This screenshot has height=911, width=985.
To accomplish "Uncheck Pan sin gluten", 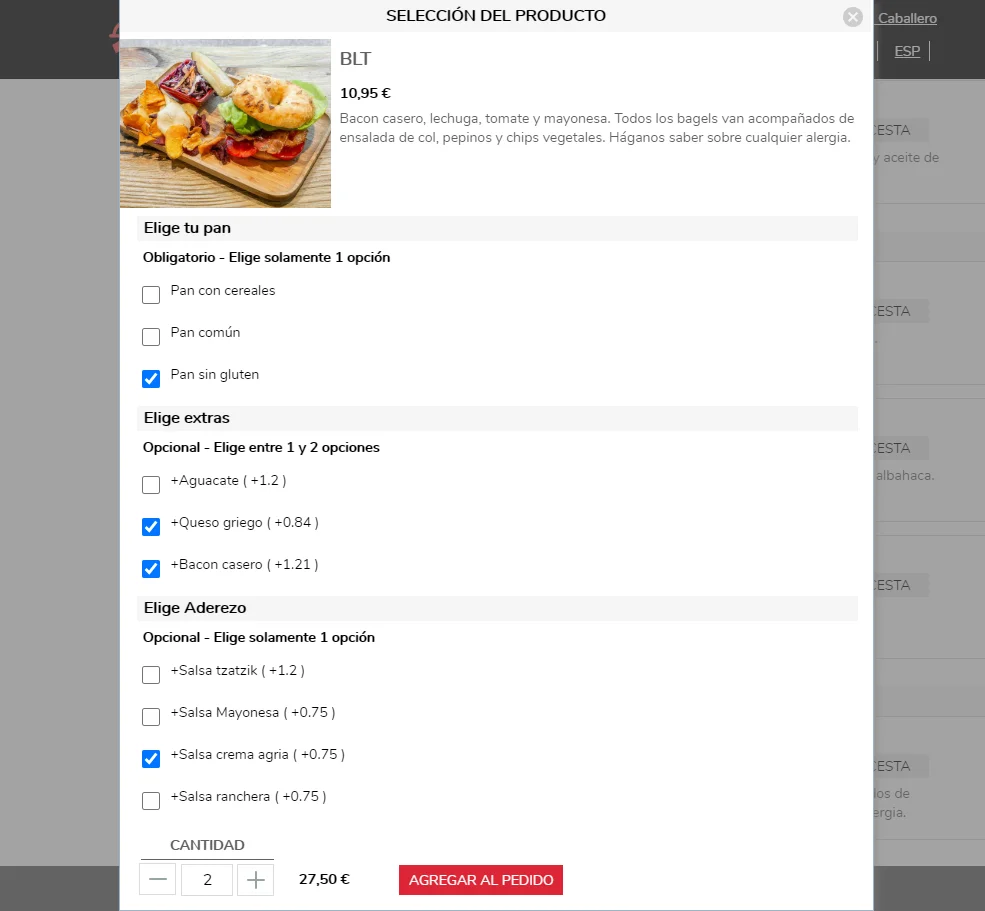I will [x=151, y=379].
